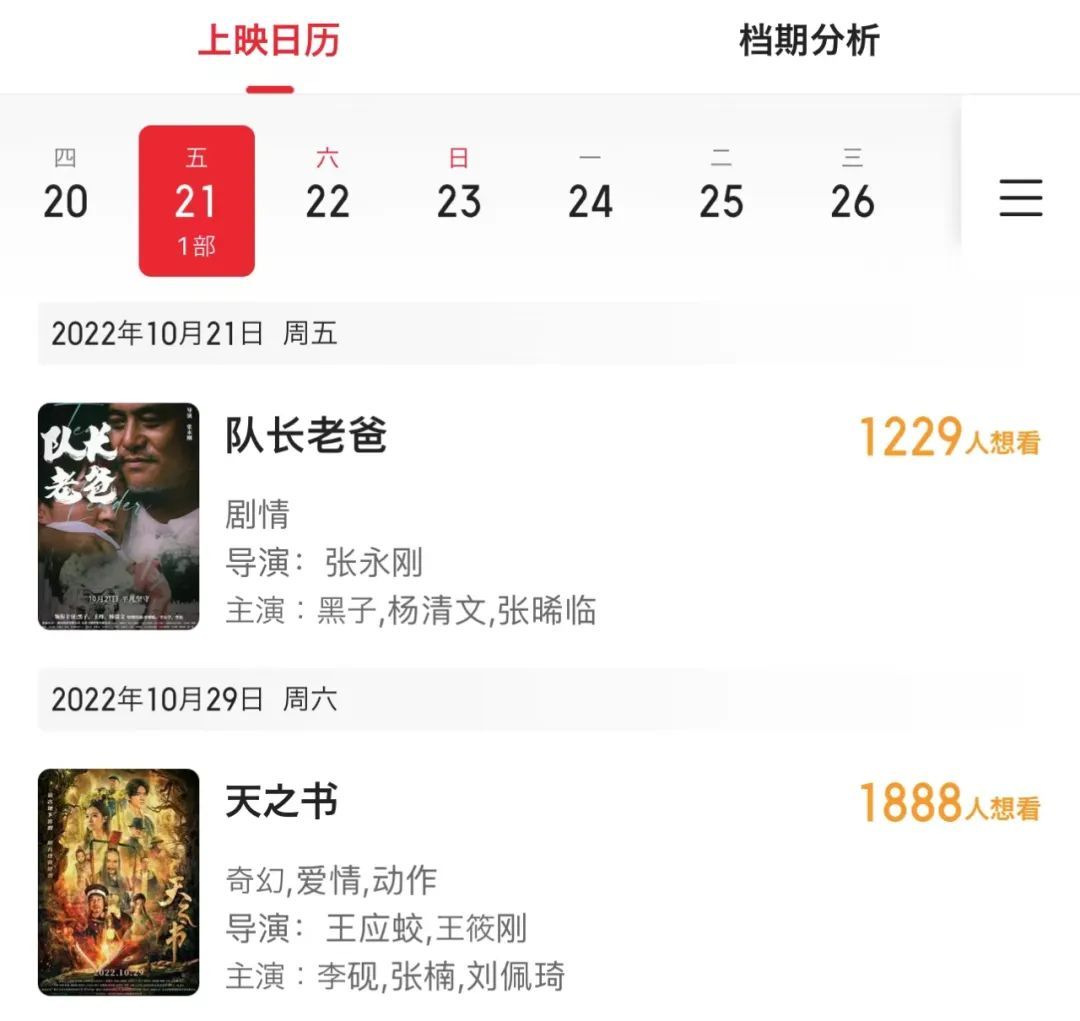
Task: Select Monday the 24th in the calendar
Action: 590,186
